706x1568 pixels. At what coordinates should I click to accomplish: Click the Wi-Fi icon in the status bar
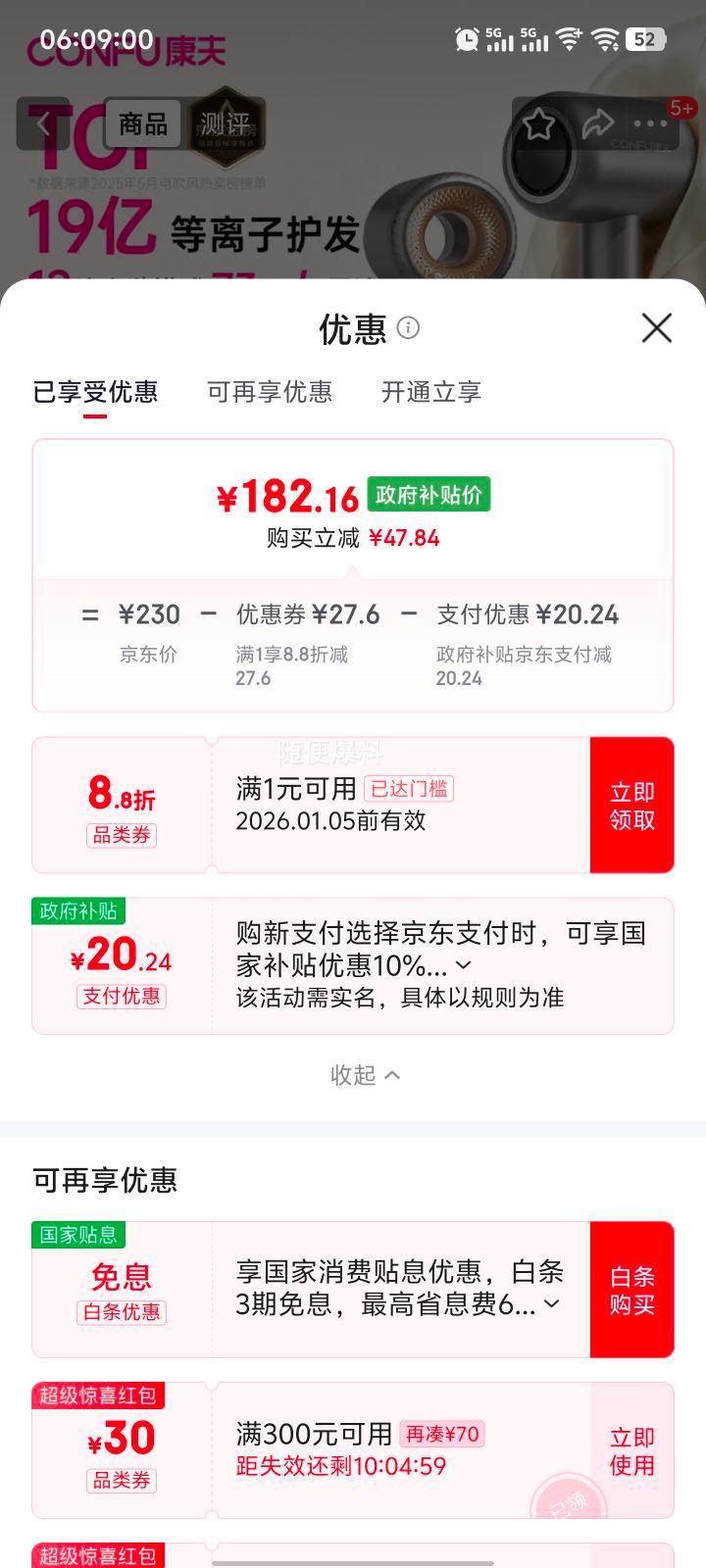click(x=569, y=41)
